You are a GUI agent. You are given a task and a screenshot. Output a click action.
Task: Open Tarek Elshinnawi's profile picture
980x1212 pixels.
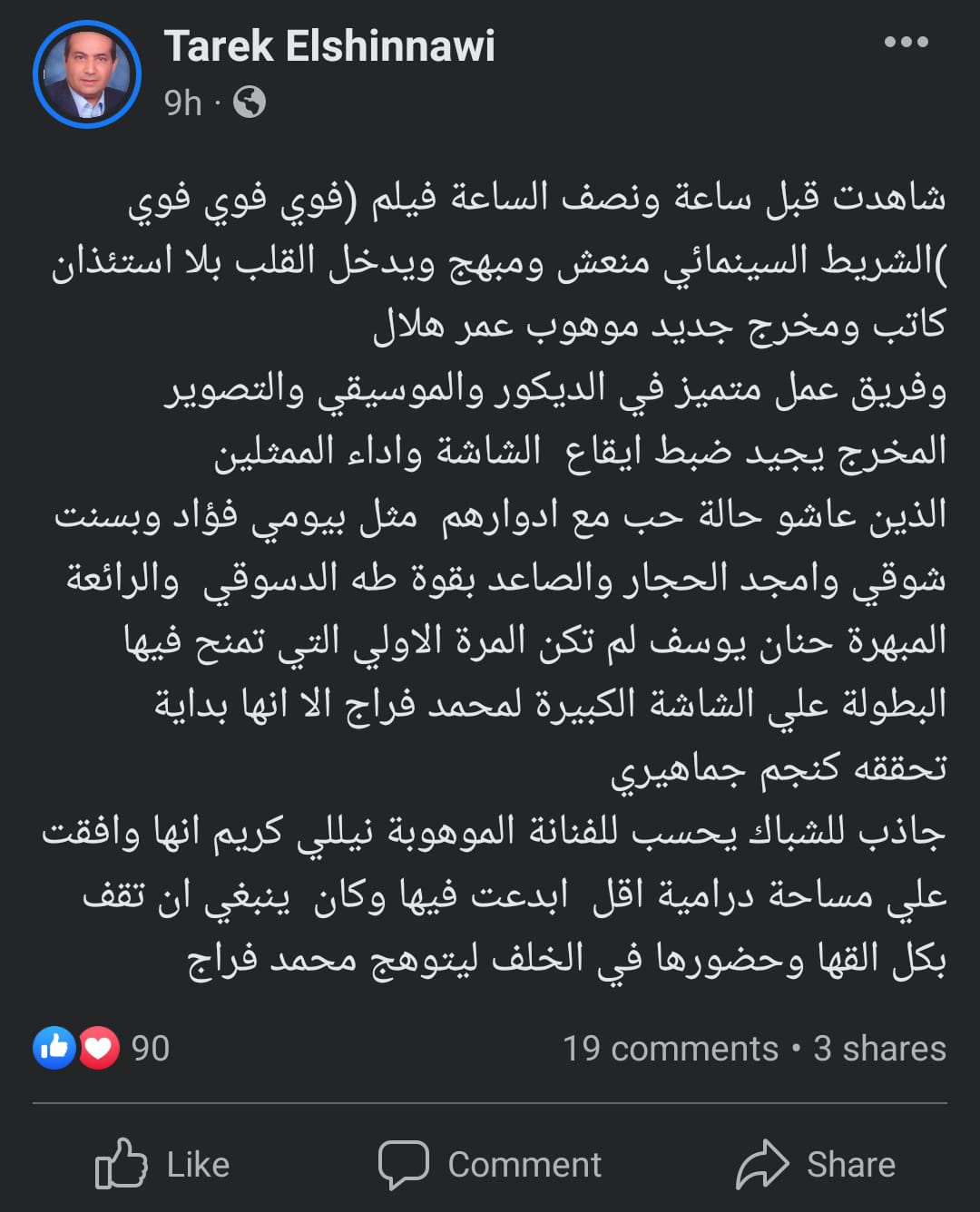pyautogui.click(x=87, y=74)
